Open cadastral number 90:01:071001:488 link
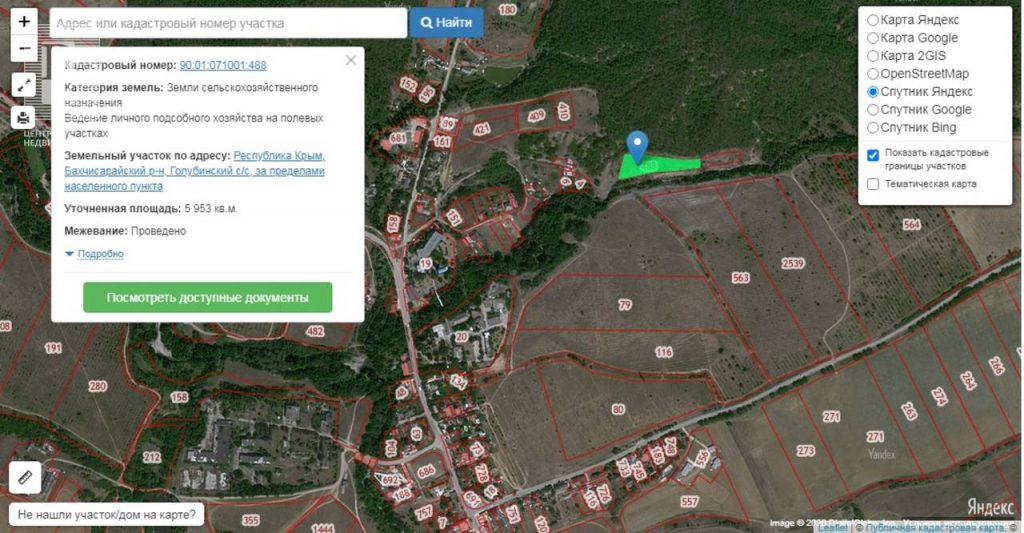1024x533 pixels. 222,65
